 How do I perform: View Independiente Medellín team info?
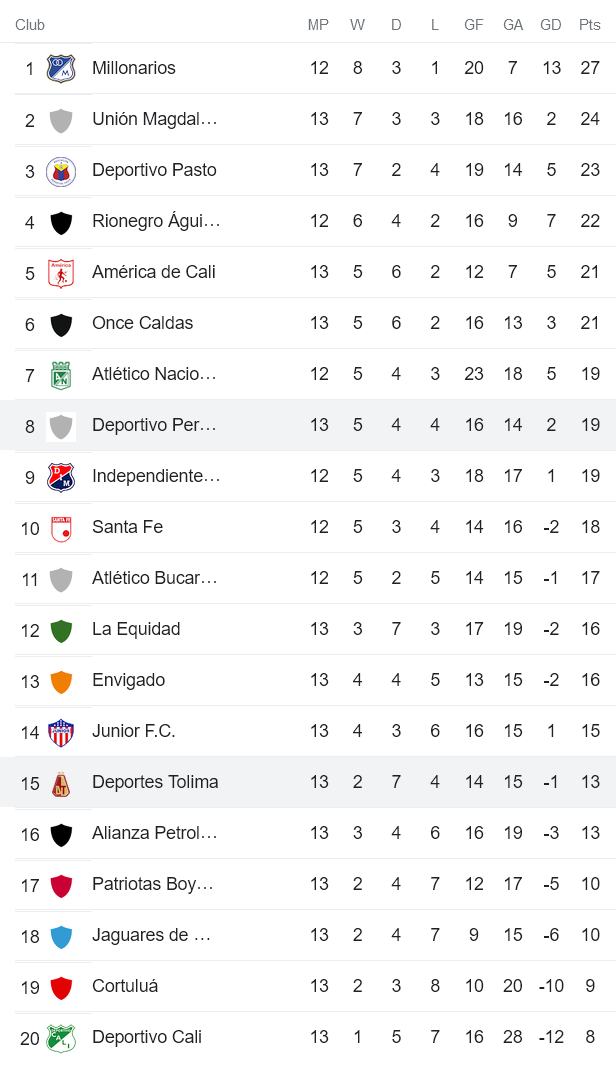156,476
